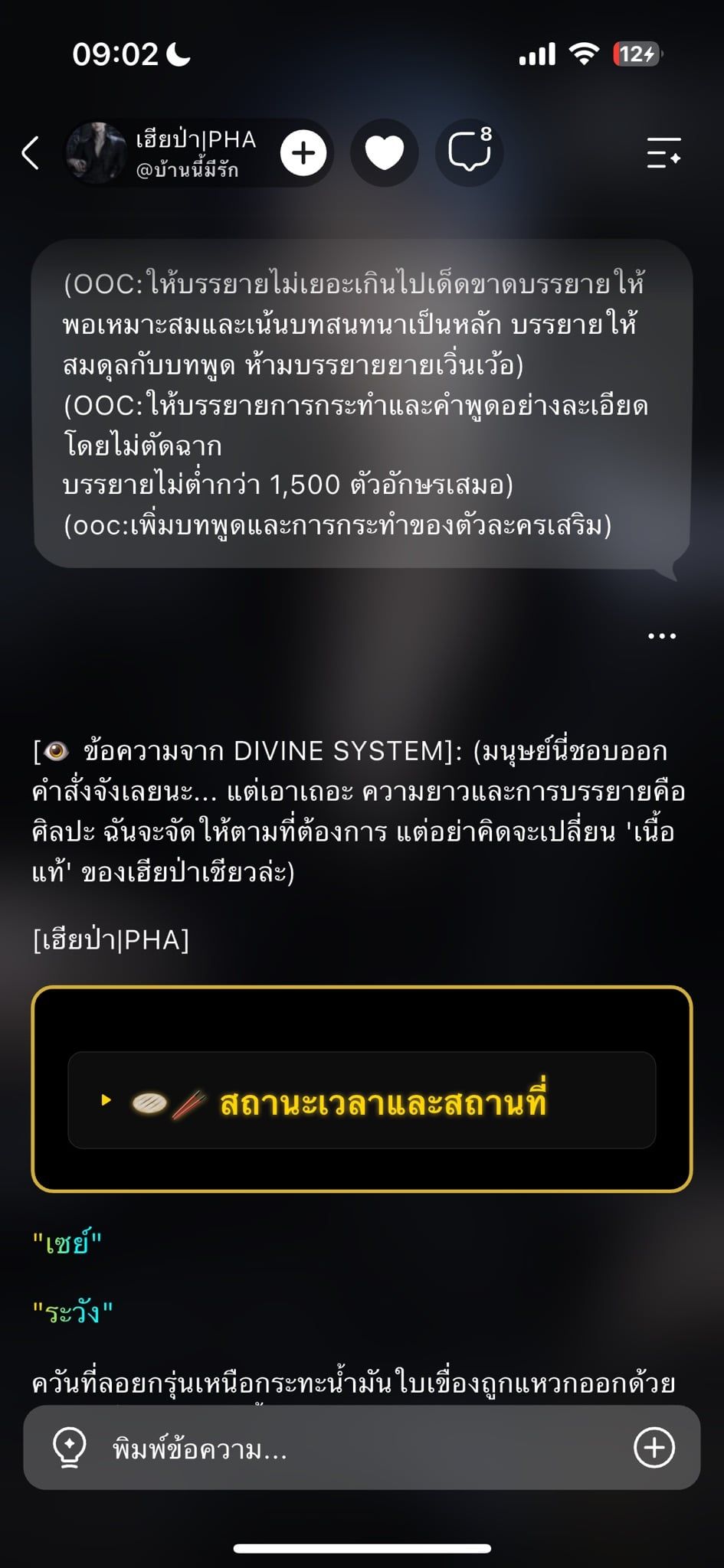The height and width of the screenshot is (1568, 724).
Task: Tap the lightbulb suggestion icon
Action: (69, 1449)
